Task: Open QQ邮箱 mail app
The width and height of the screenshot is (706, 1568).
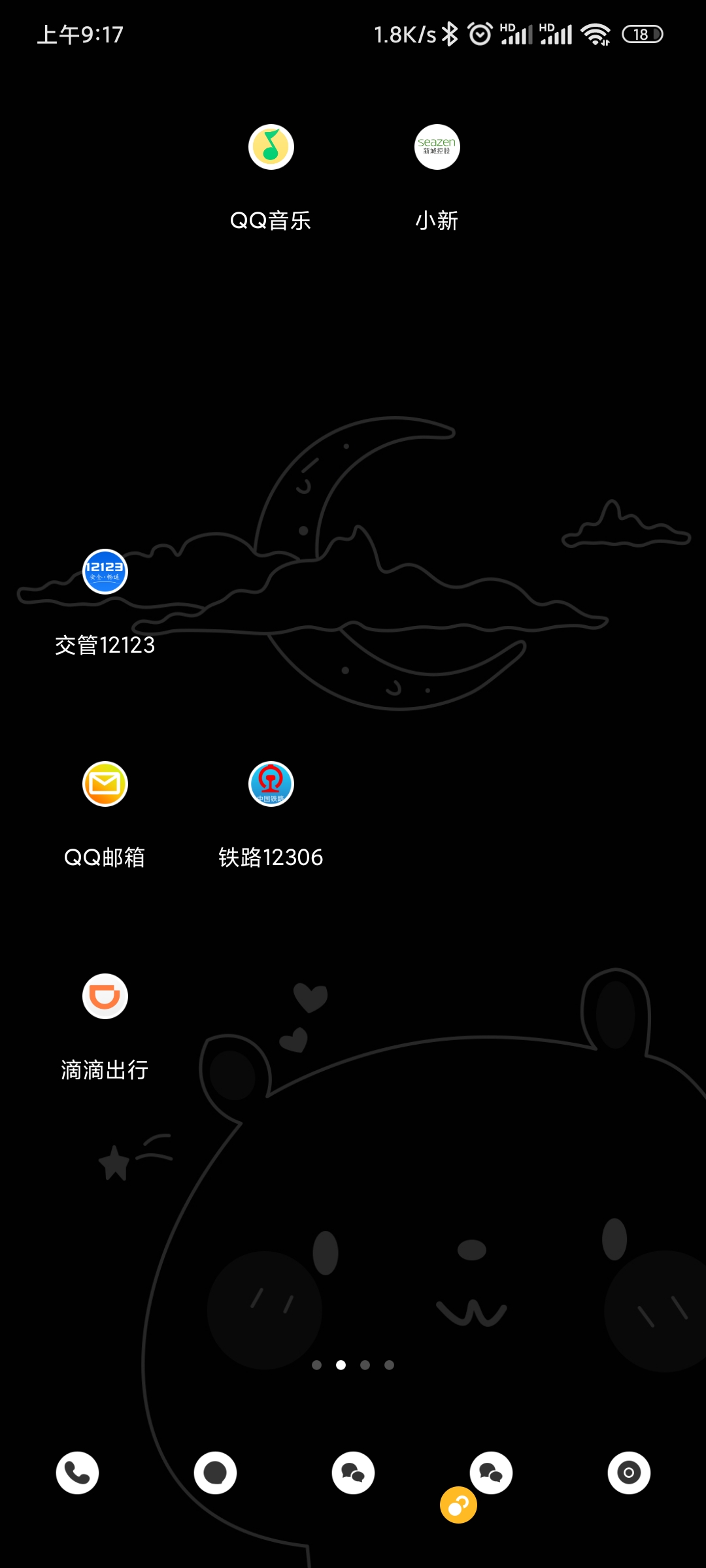Action: (x=105, y=784)
